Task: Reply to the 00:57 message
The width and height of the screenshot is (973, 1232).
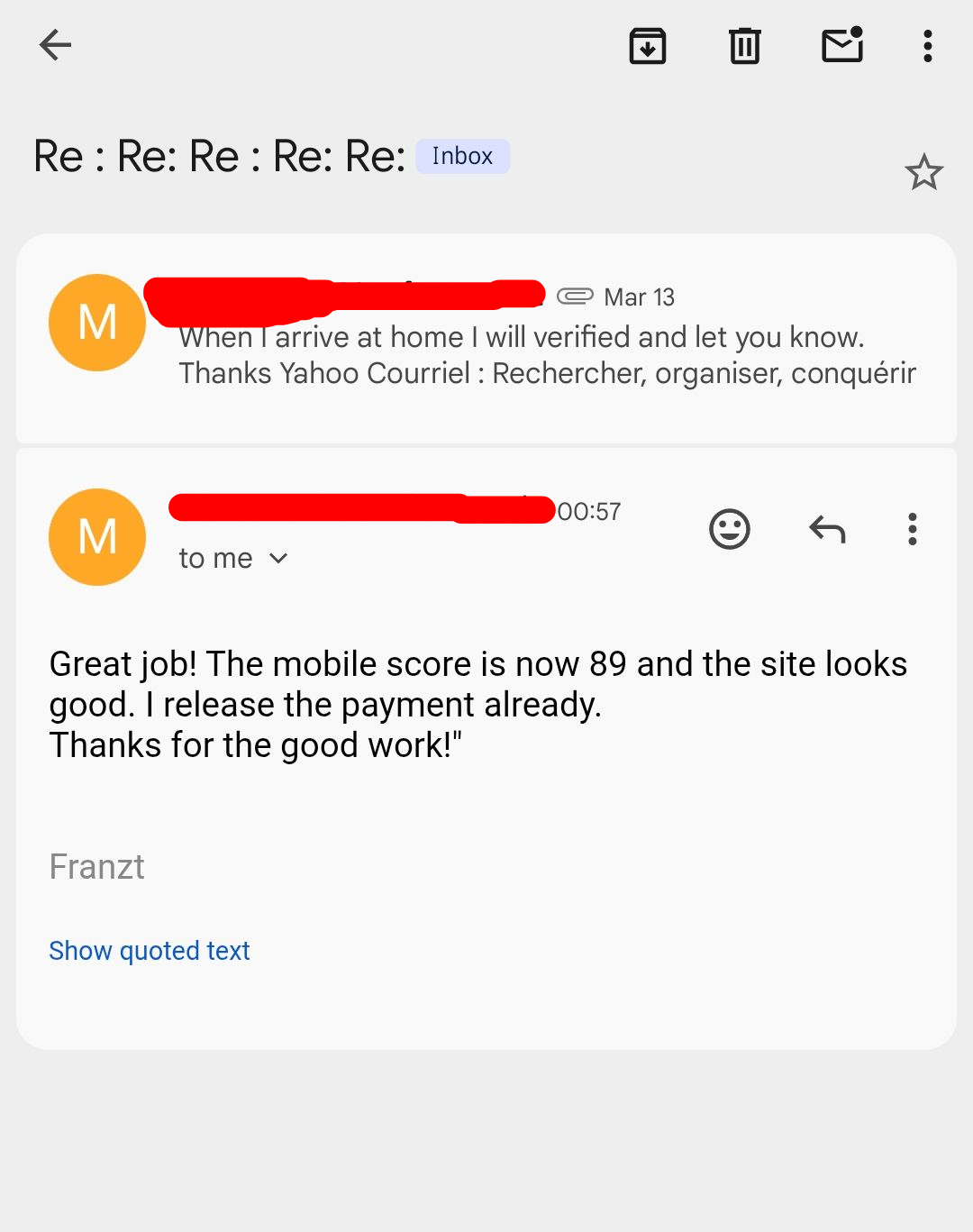Action: coord(827,529)
